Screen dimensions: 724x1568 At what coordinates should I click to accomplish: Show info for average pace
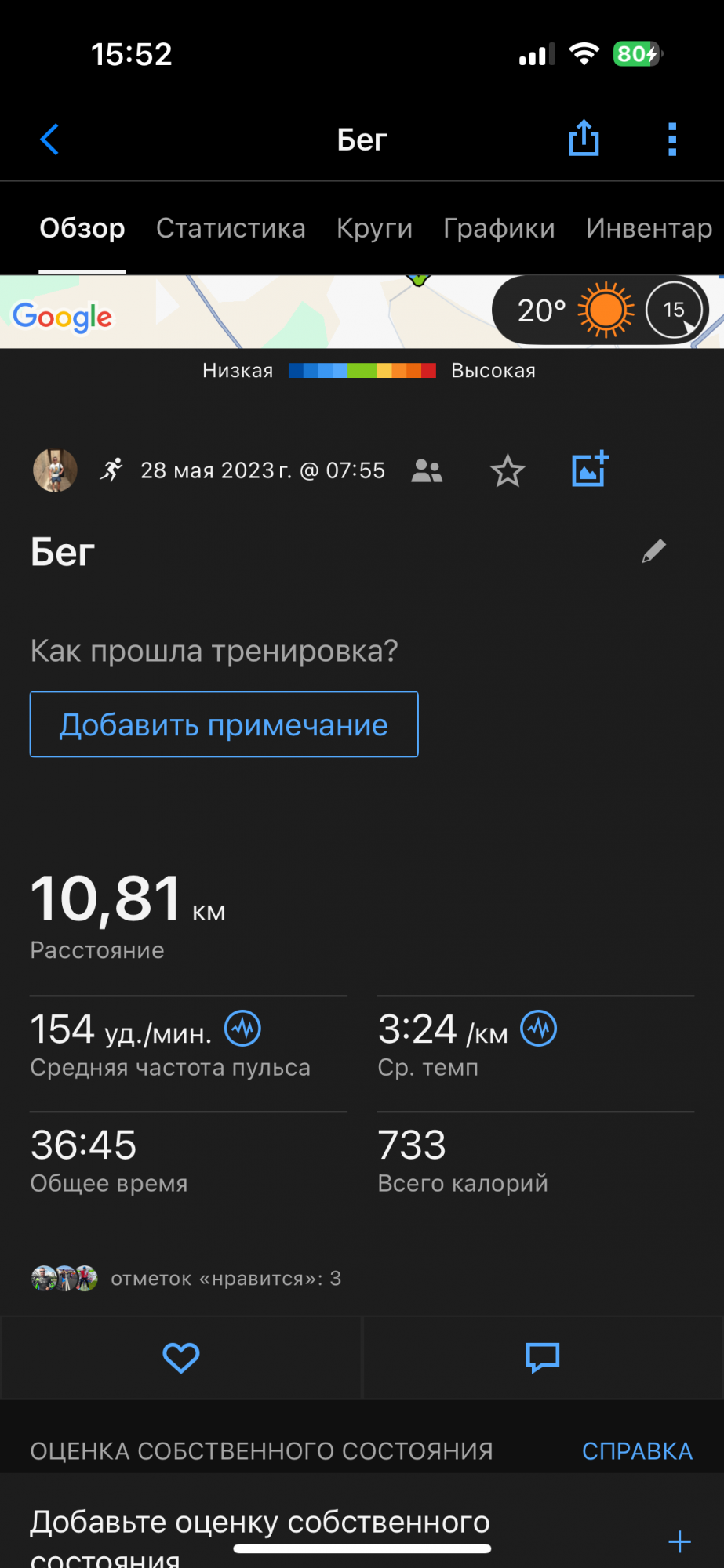540,1029
